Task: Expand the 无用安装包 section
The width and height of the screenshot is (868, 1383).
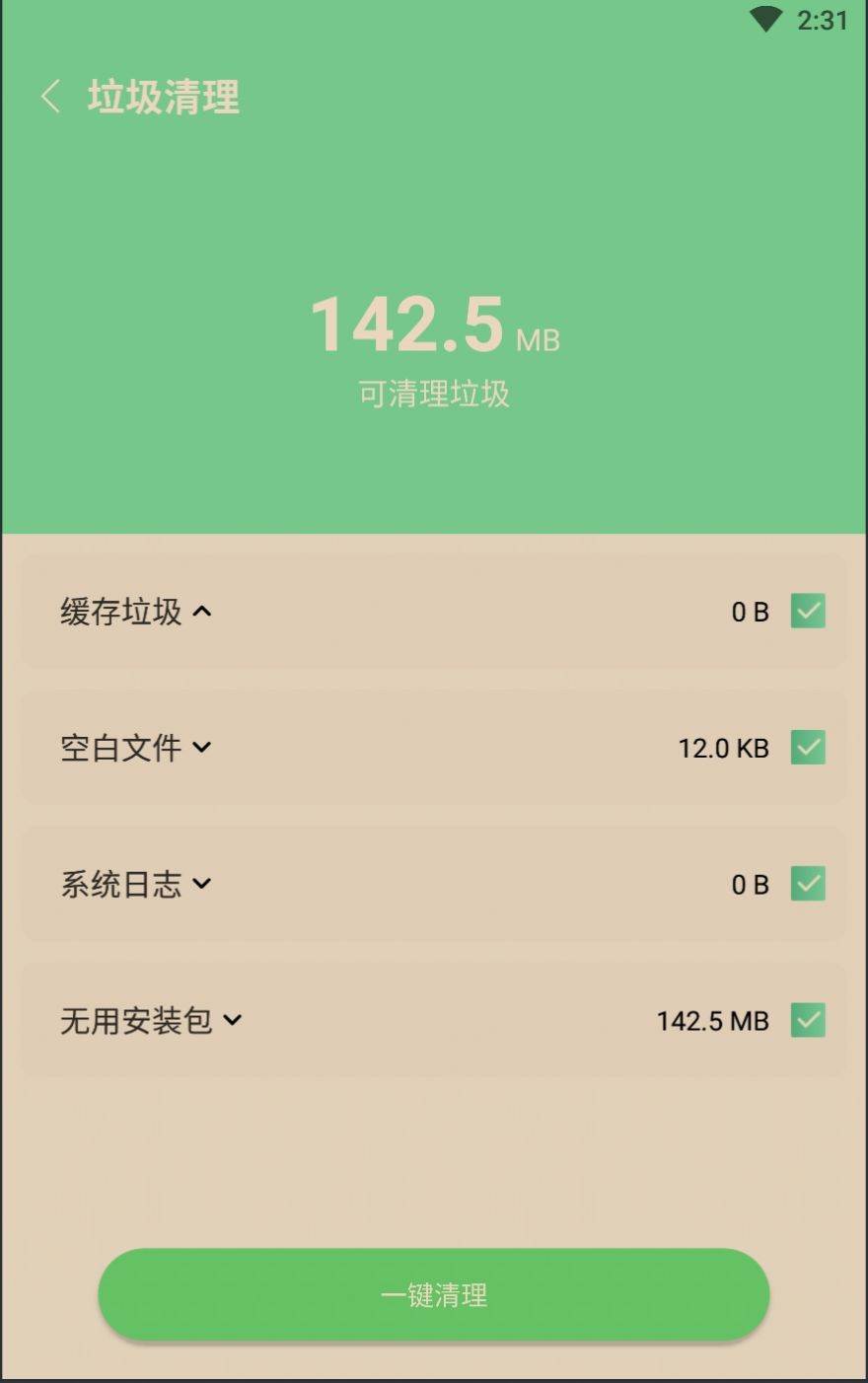Action: pos(235,1022)
